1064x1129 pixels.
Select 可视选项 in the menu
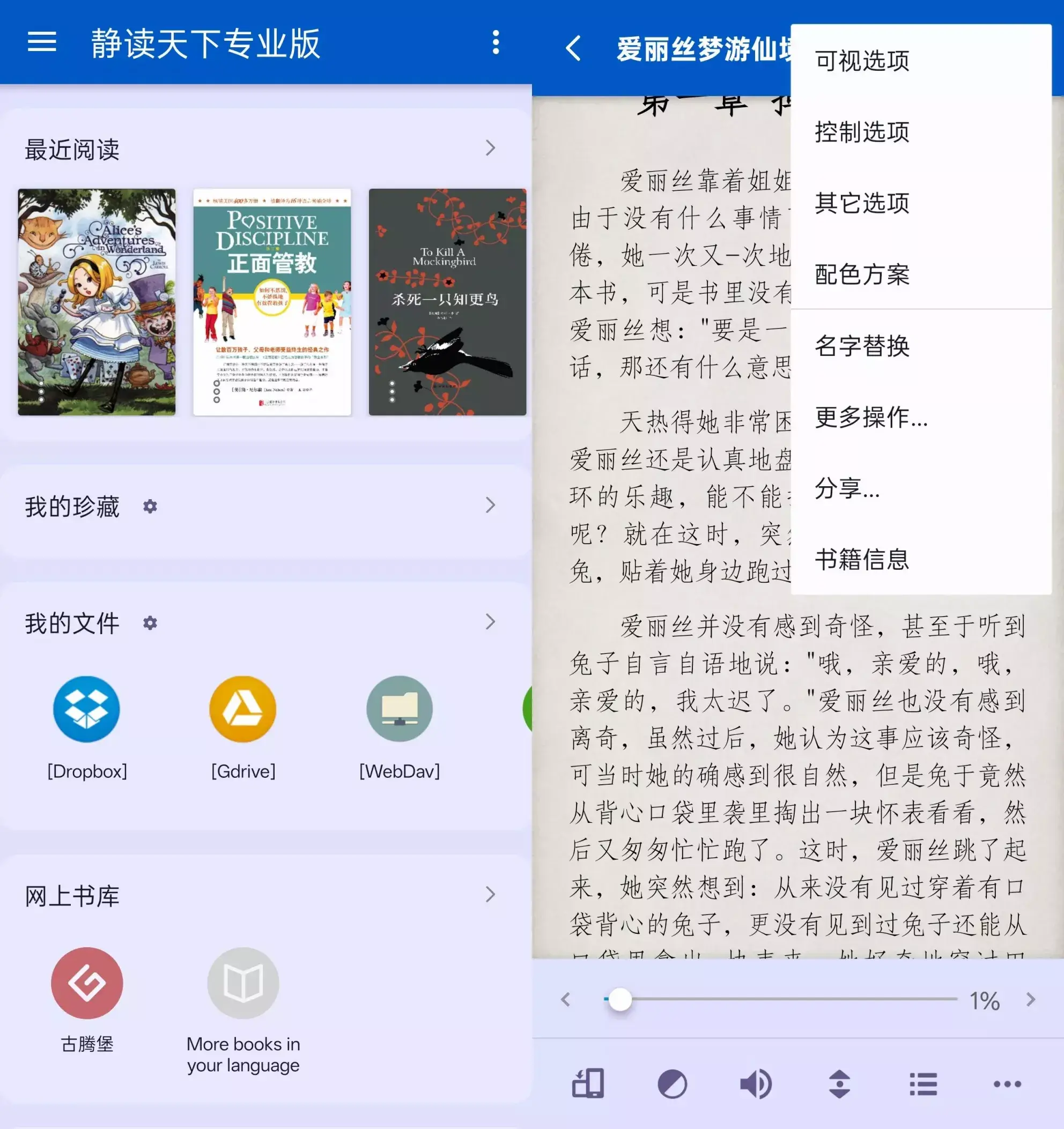[x=862, y=61]
